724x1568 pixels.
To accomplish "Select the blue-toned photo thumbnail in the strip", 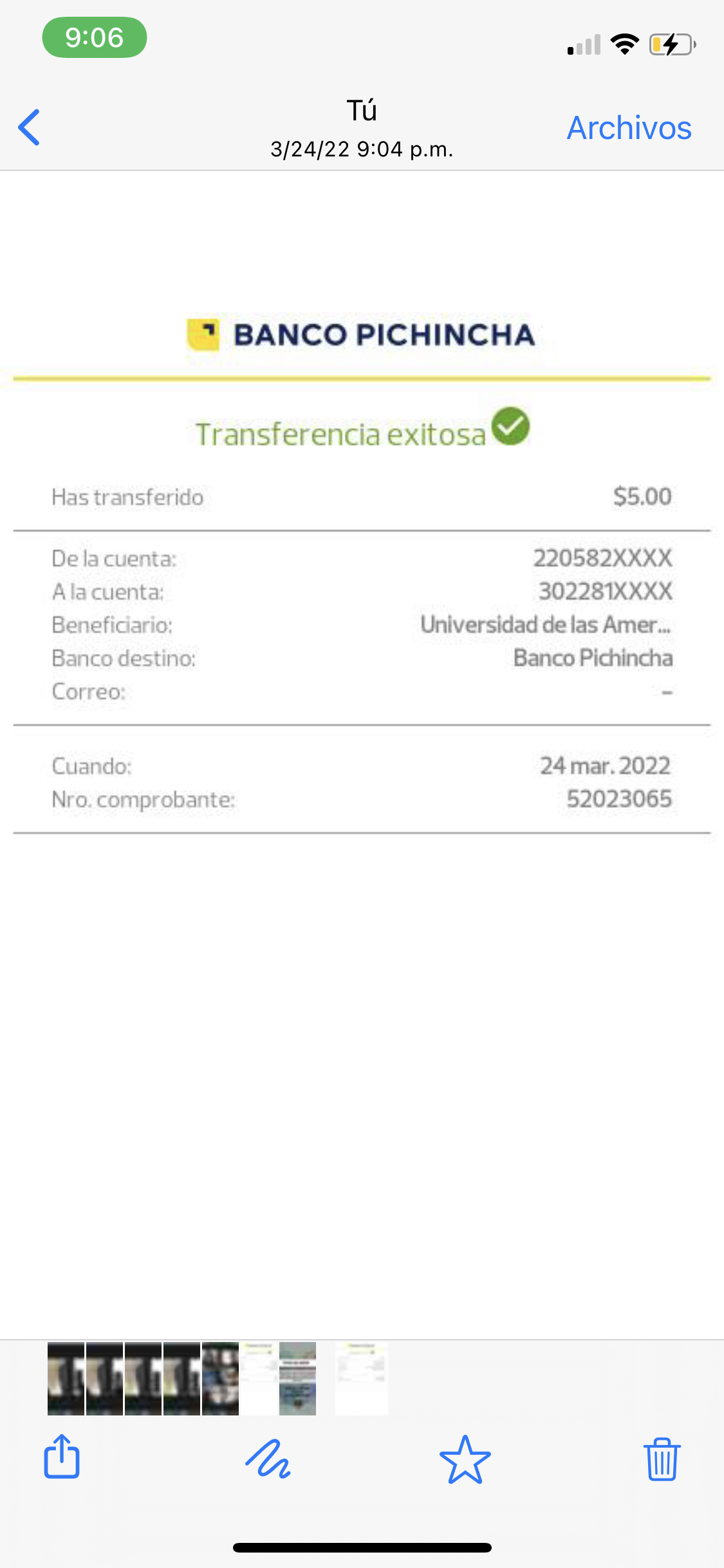I will [x=297, y=1379].
